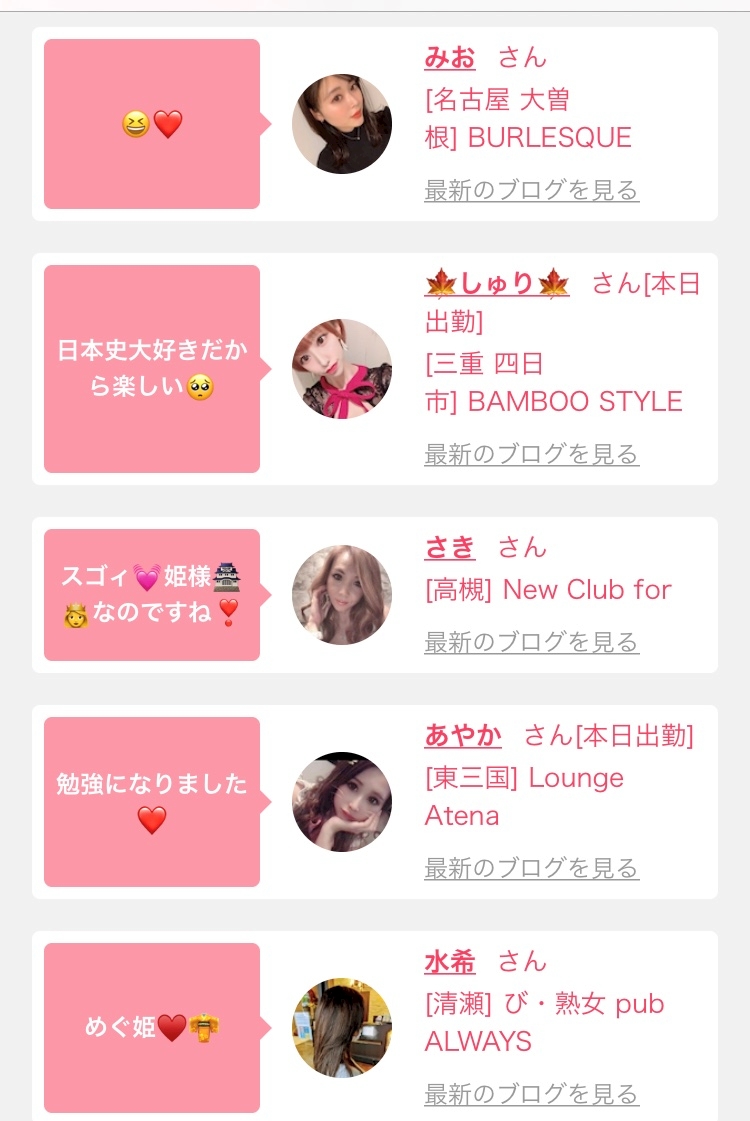The image size is (750, 1121).
Task: View あやか's latest blog link
Action: click(531, 868)
